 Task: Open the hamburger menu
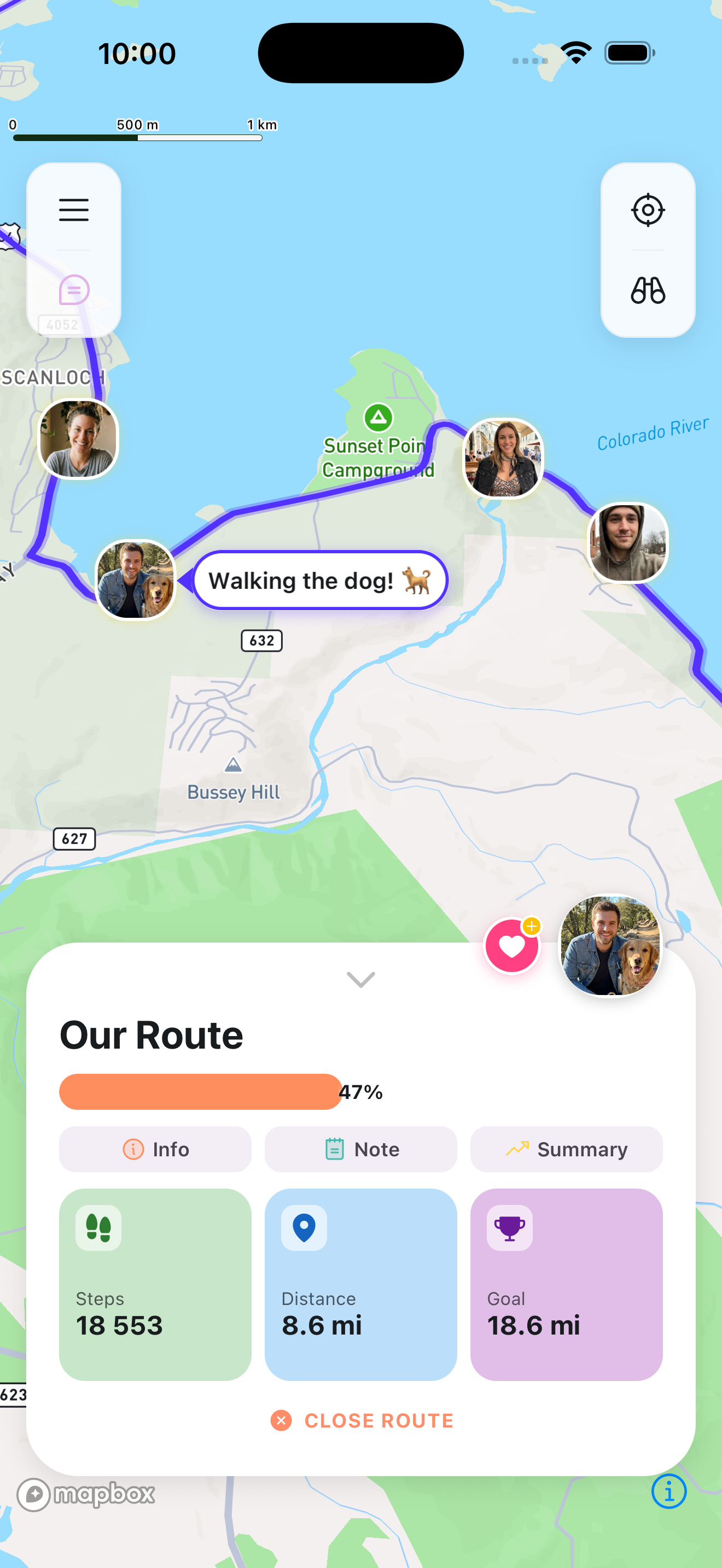pos(74,210)
